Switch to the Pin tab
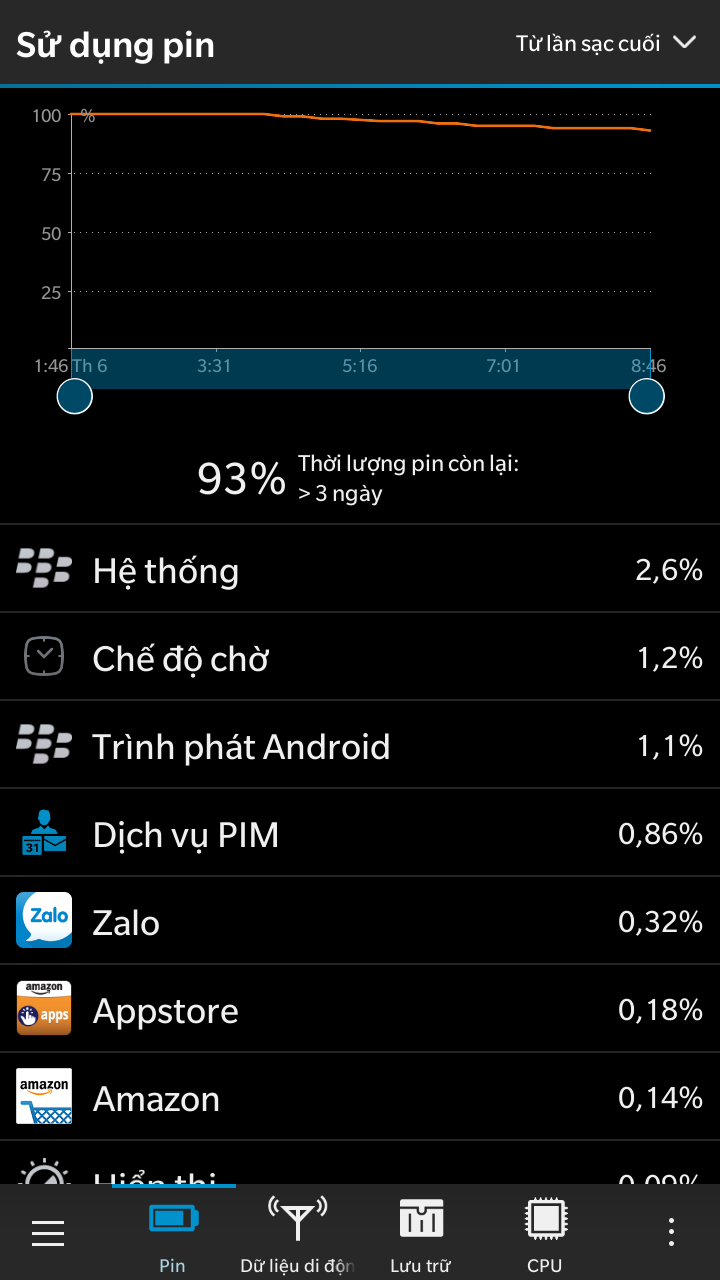The width and height of the screenshot is (720, 1280). (173, 1233)
